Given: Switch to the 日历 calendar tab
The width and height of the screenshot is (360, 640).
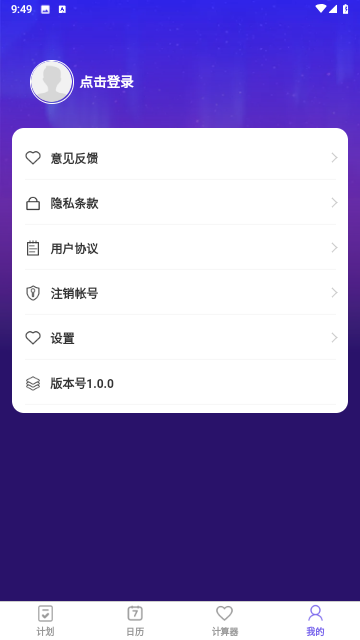Looking at the screenshot, I should pos(135,620).
